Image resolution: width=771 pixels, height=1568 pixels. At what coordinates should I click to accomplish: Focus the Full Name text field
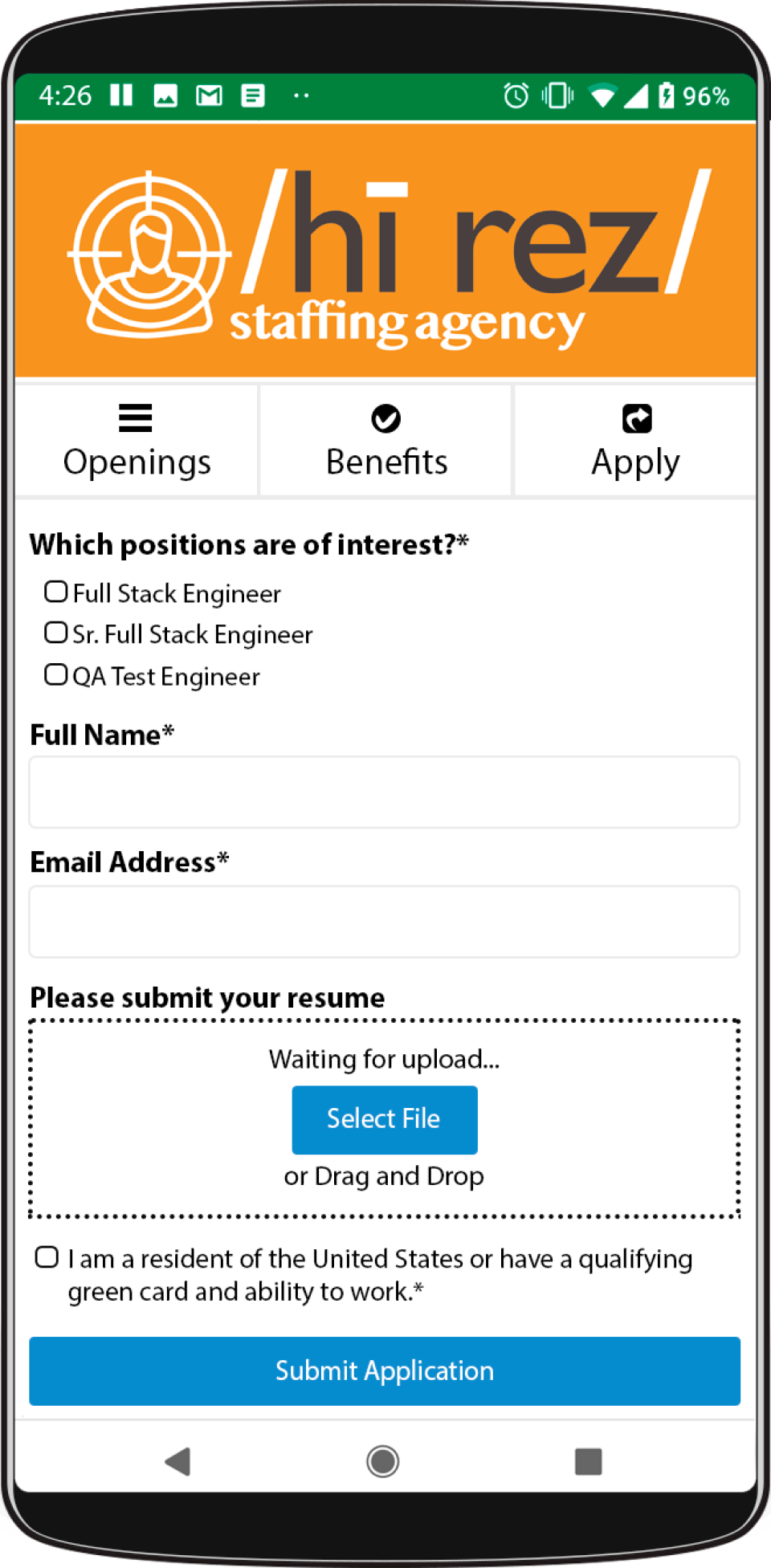[384, 792]
